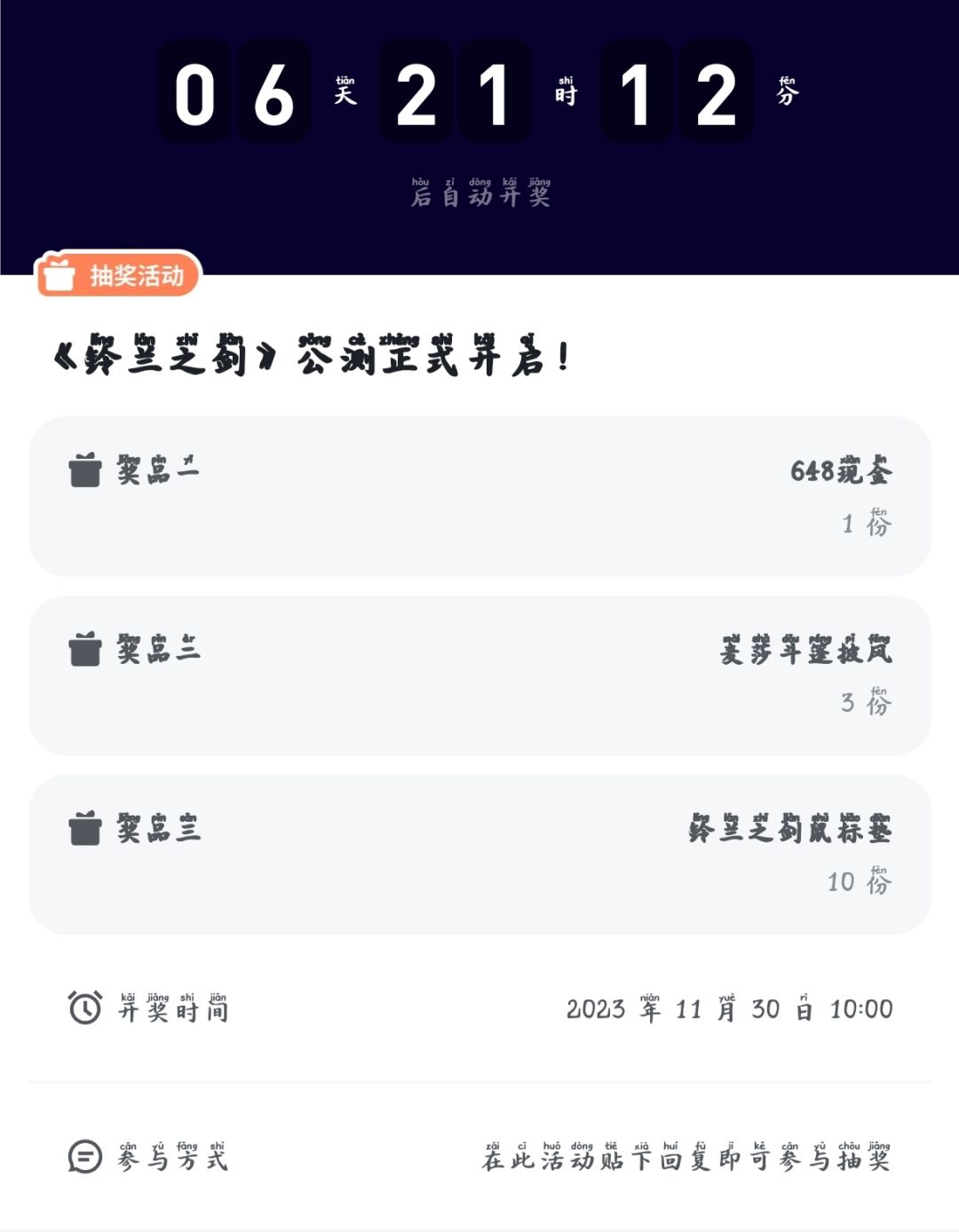Click the gift icon on the 抽奖活动 badge
Image resolution: width=959 pixels, height=1232 pixels.
coord(59,275)
